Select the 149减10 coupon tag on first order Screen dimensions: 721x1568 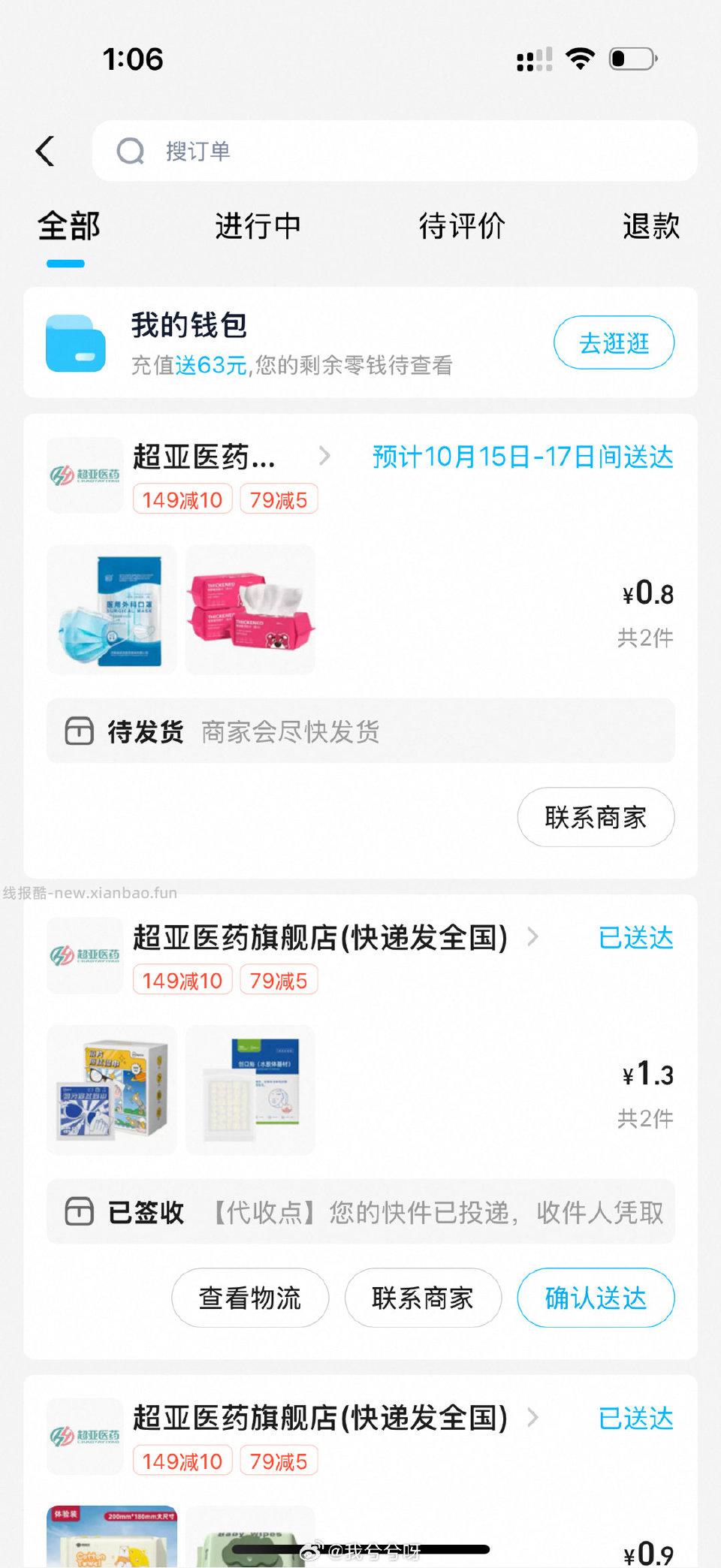pos(183,499)
